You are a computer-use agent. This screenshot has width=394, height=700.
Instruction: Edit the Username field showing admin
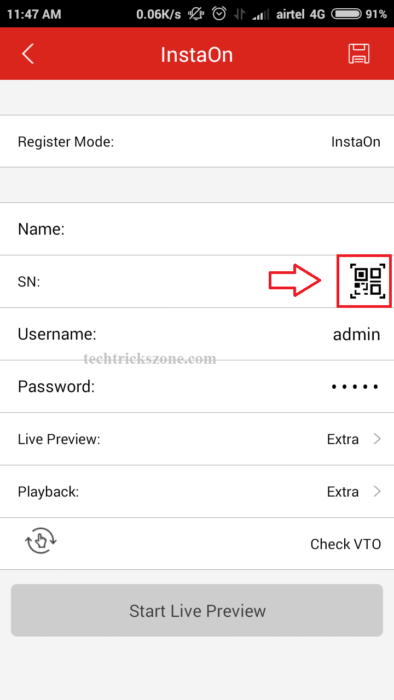[197, 334]
